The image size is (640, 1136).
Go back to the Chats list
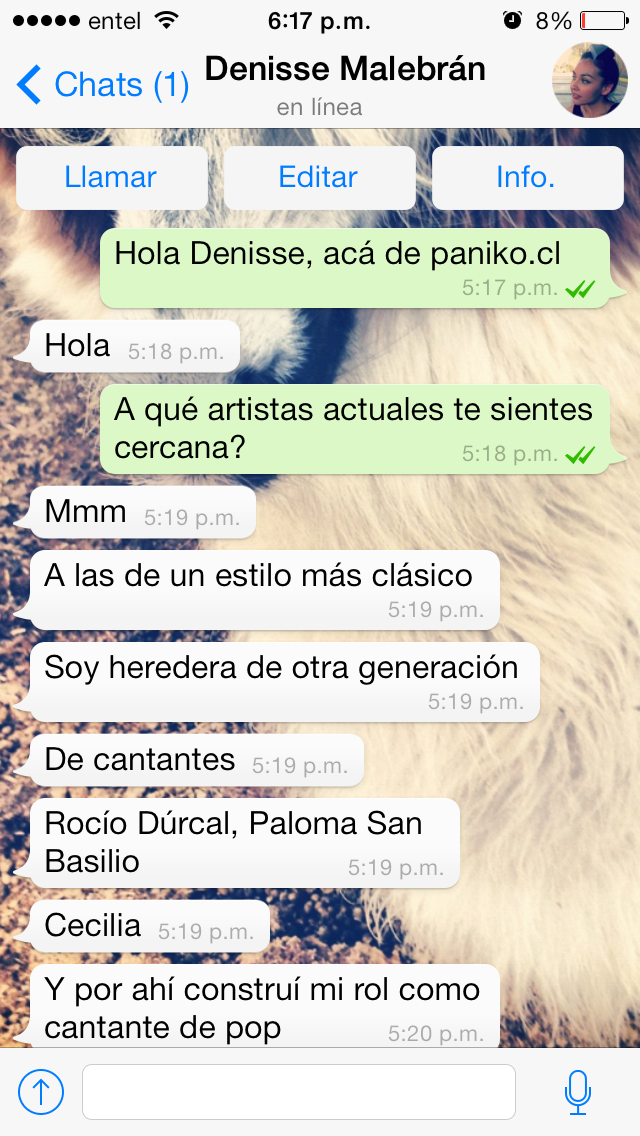point(103,85)
